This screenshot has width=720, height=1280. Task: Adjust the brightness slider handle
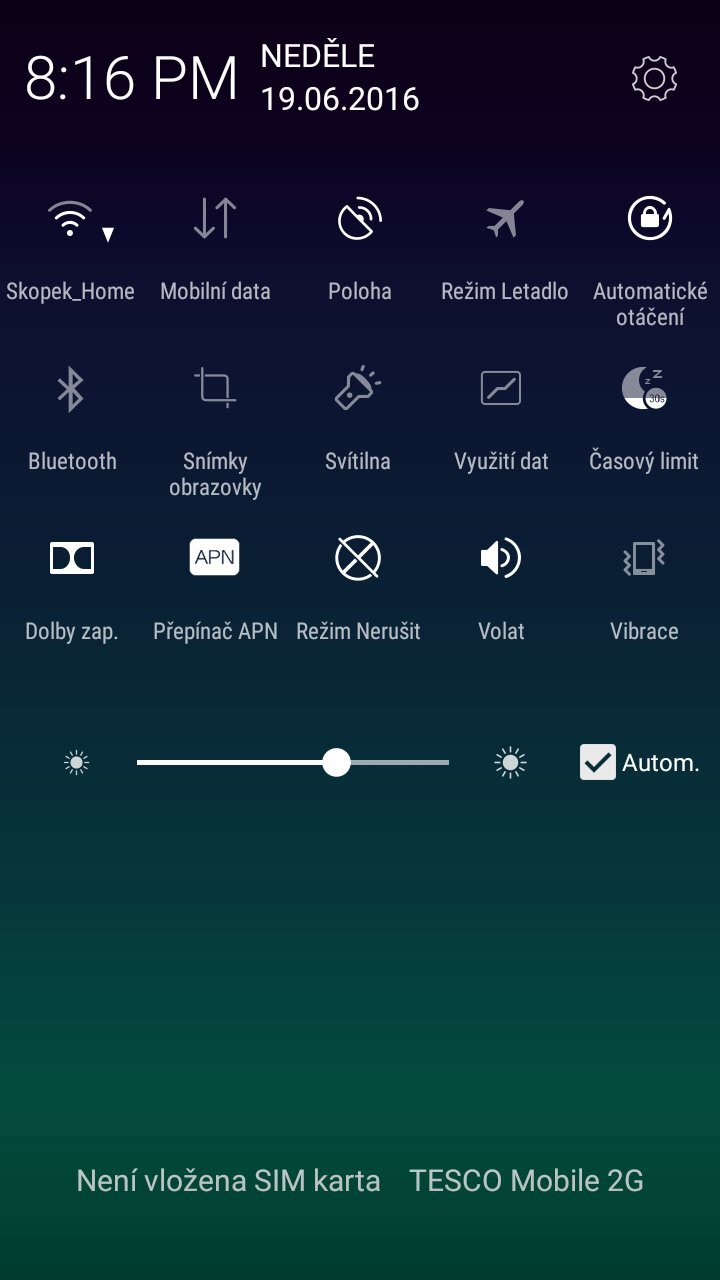(x=338, y=762)
